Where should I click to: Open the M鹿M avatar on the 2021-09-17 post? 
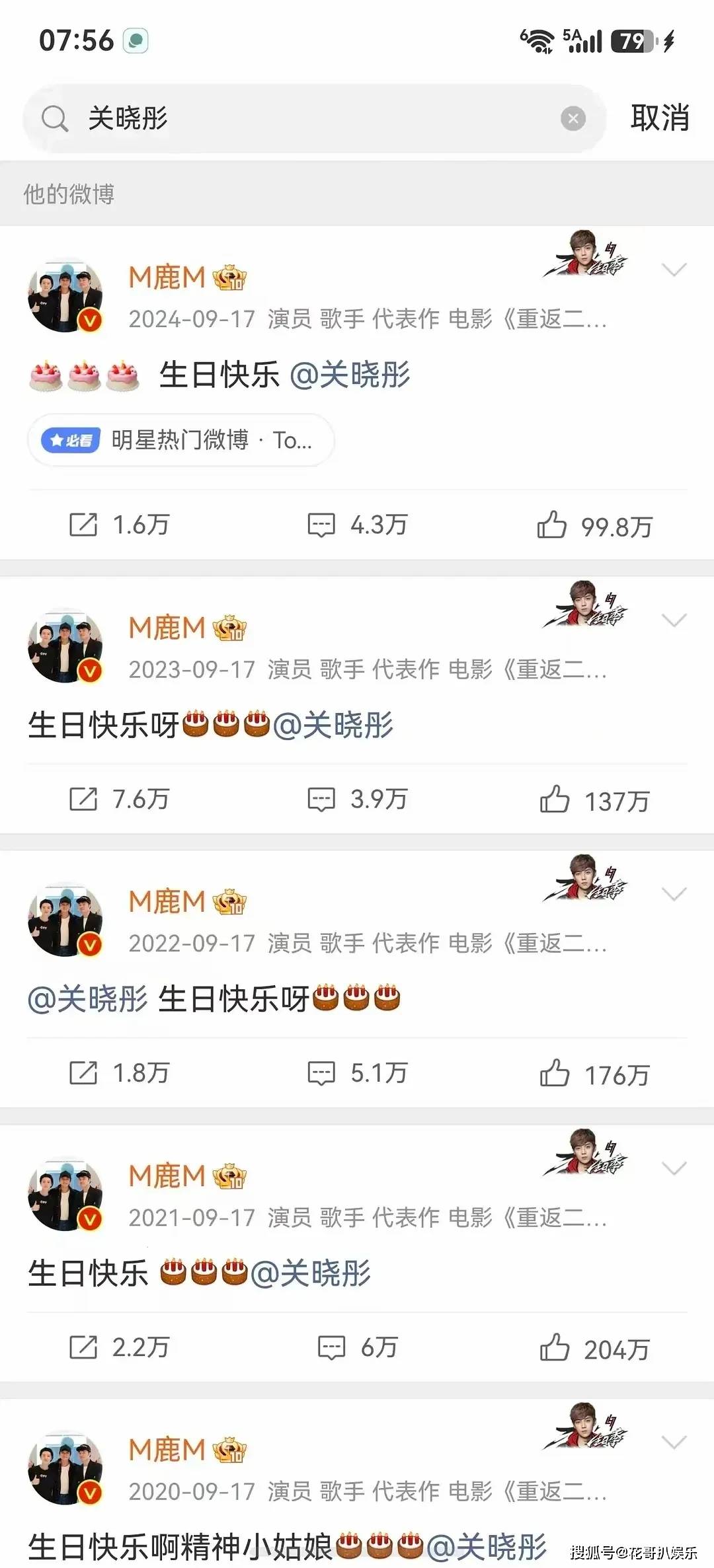[x=65, y=1193]
